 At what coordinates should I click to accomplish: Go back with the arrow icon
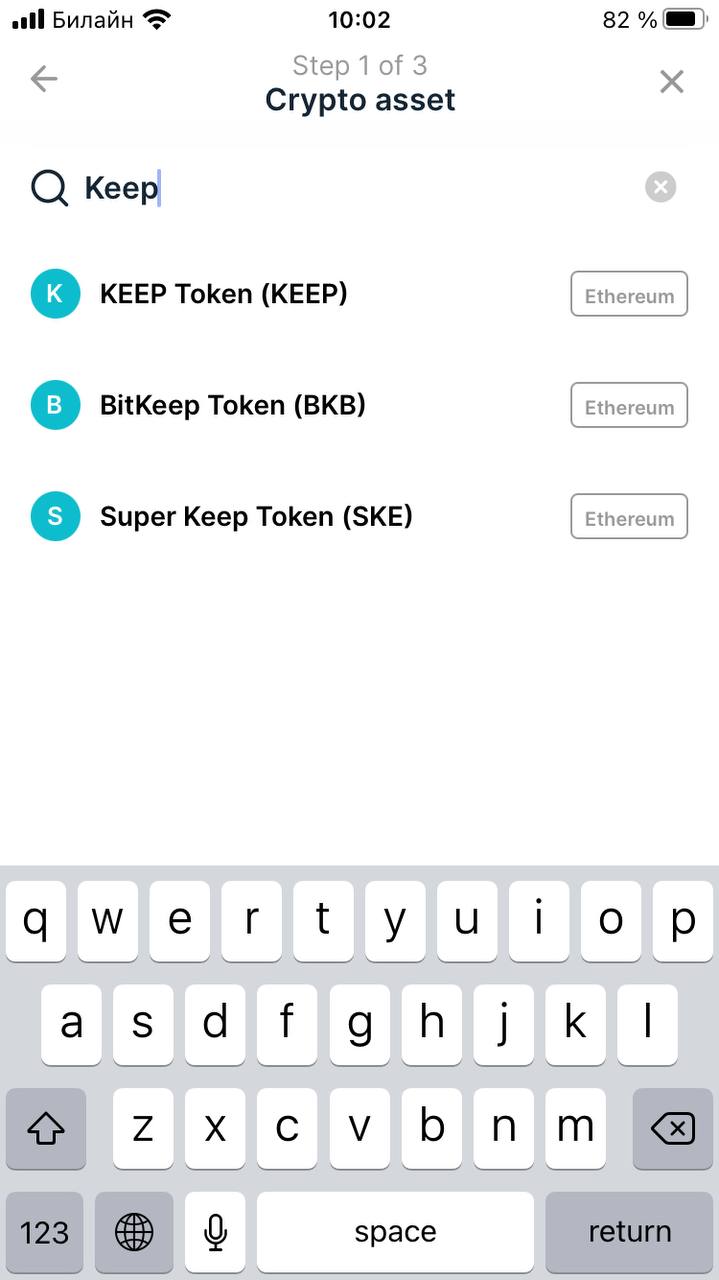(44, 79)
